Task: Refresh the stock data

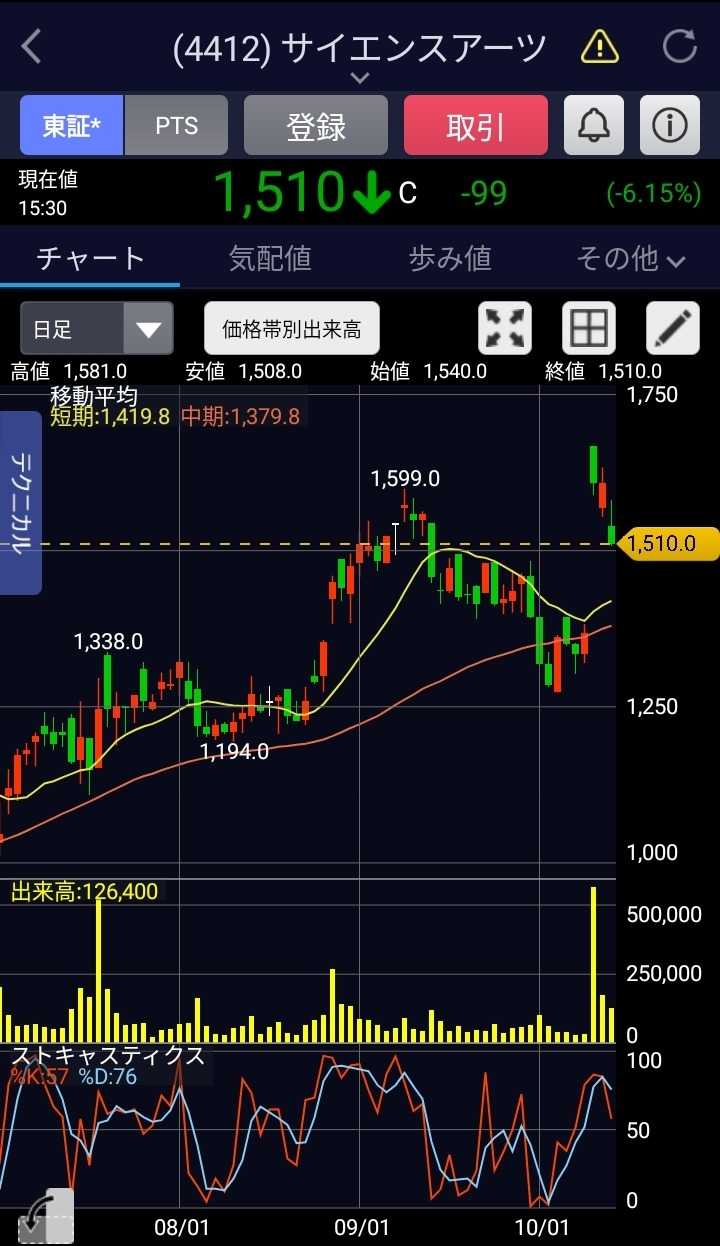Action: pos(680,46)
